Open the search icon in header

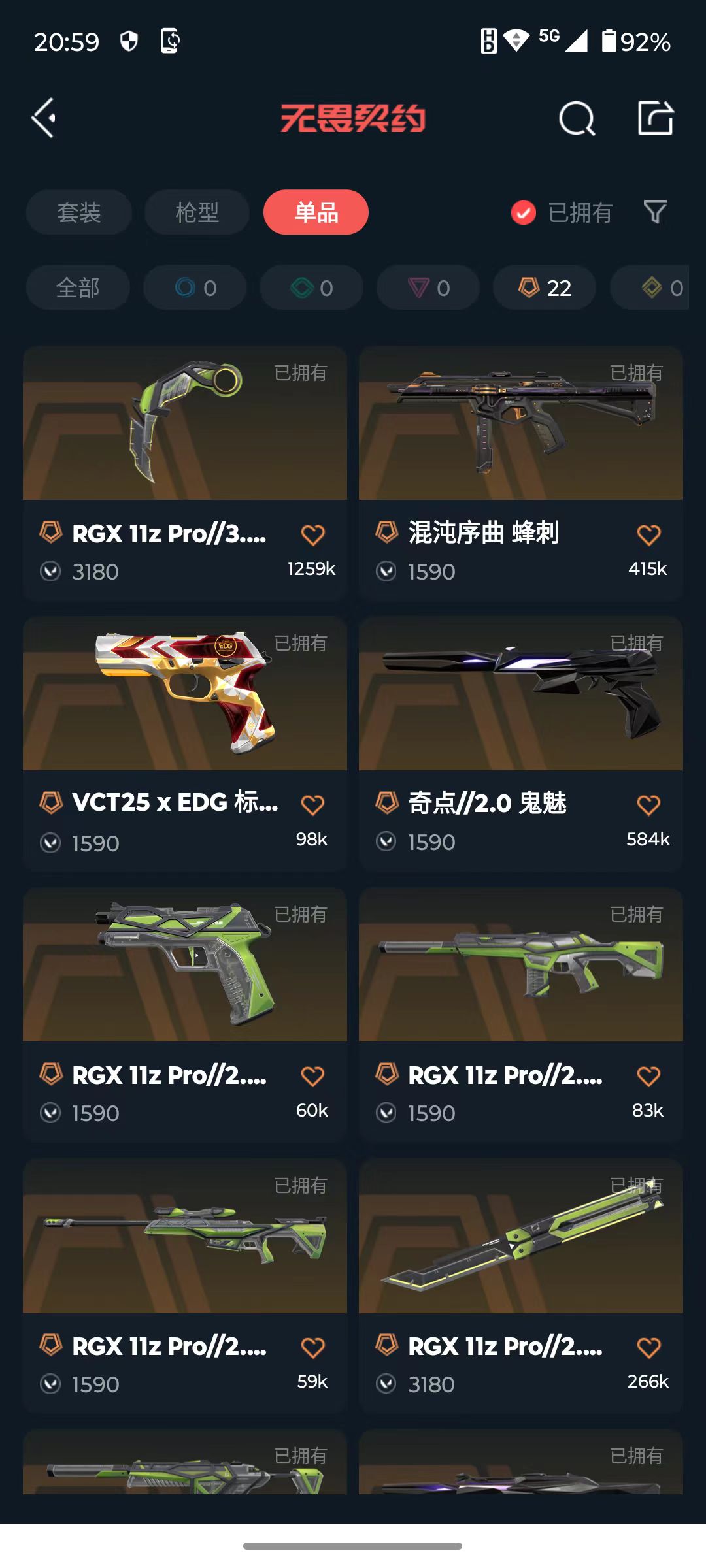[x=577, y=118]
